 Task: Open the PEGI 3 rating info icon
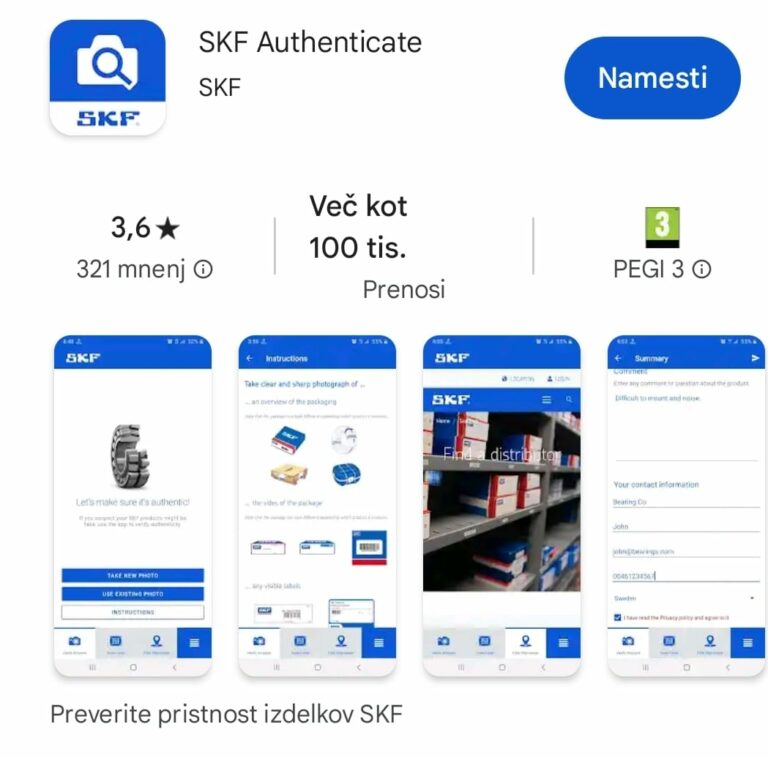click(x=702, y=269)
